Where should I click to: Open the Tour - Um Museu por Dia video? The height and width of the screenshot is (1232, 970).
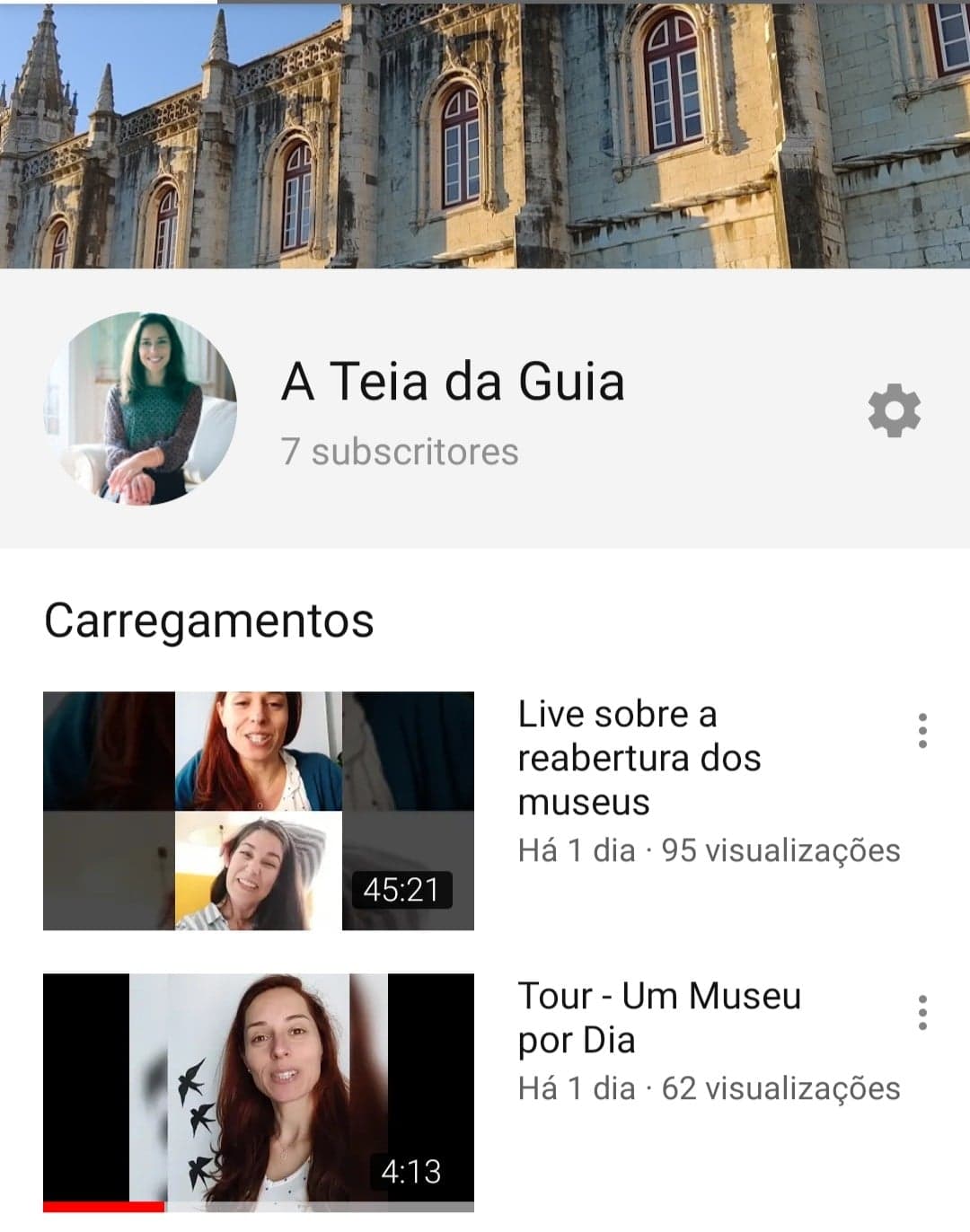259,1092
